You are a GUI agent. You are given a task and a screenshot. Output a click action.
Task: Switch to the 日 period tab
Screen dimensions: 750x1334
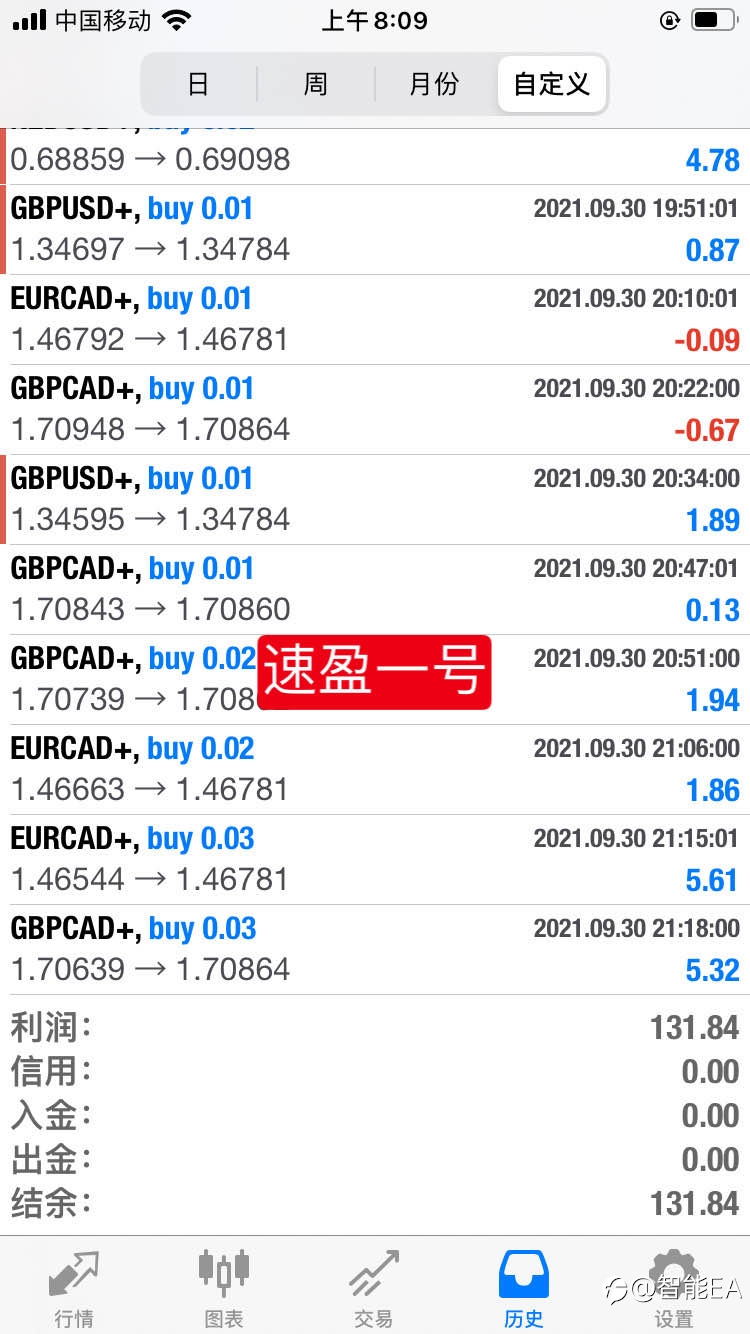click(199, 84)
